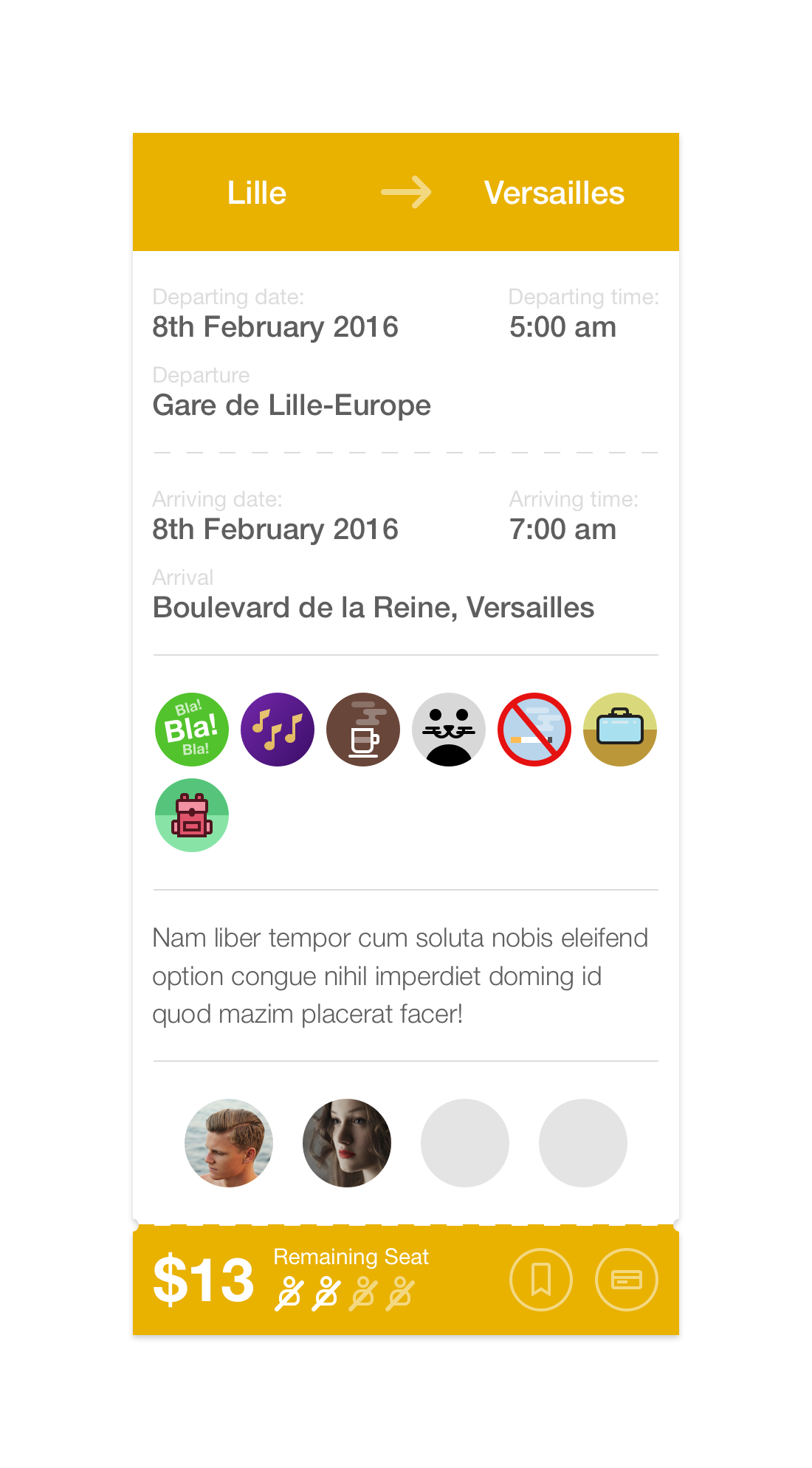
Task: View the female passenger's profile photo
Action: point(347,1143)
